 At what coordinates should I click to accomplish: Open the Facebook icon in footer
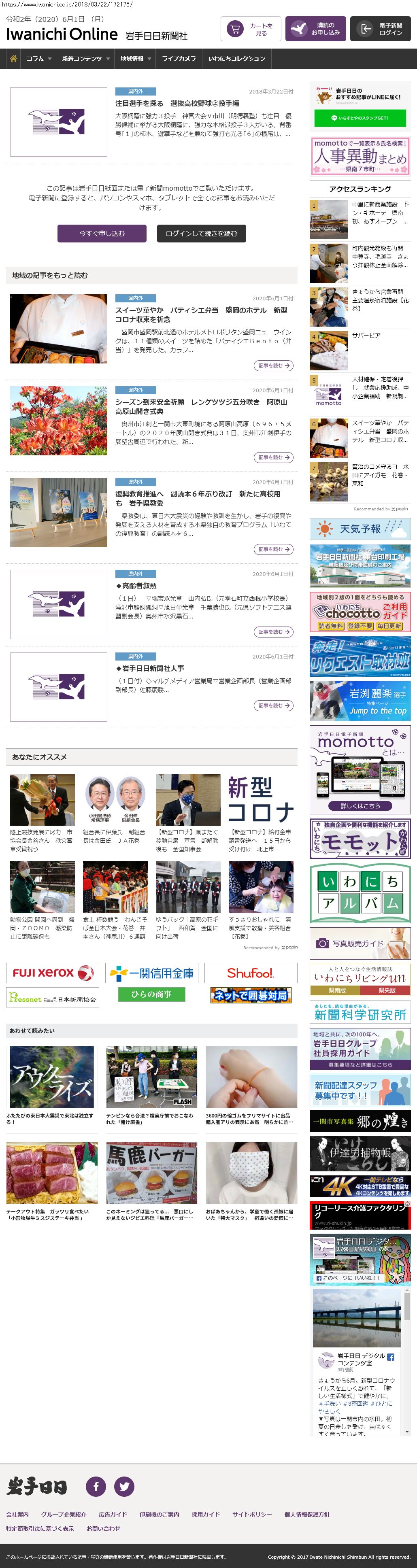pyautogui.click(x=96, y=1486)
